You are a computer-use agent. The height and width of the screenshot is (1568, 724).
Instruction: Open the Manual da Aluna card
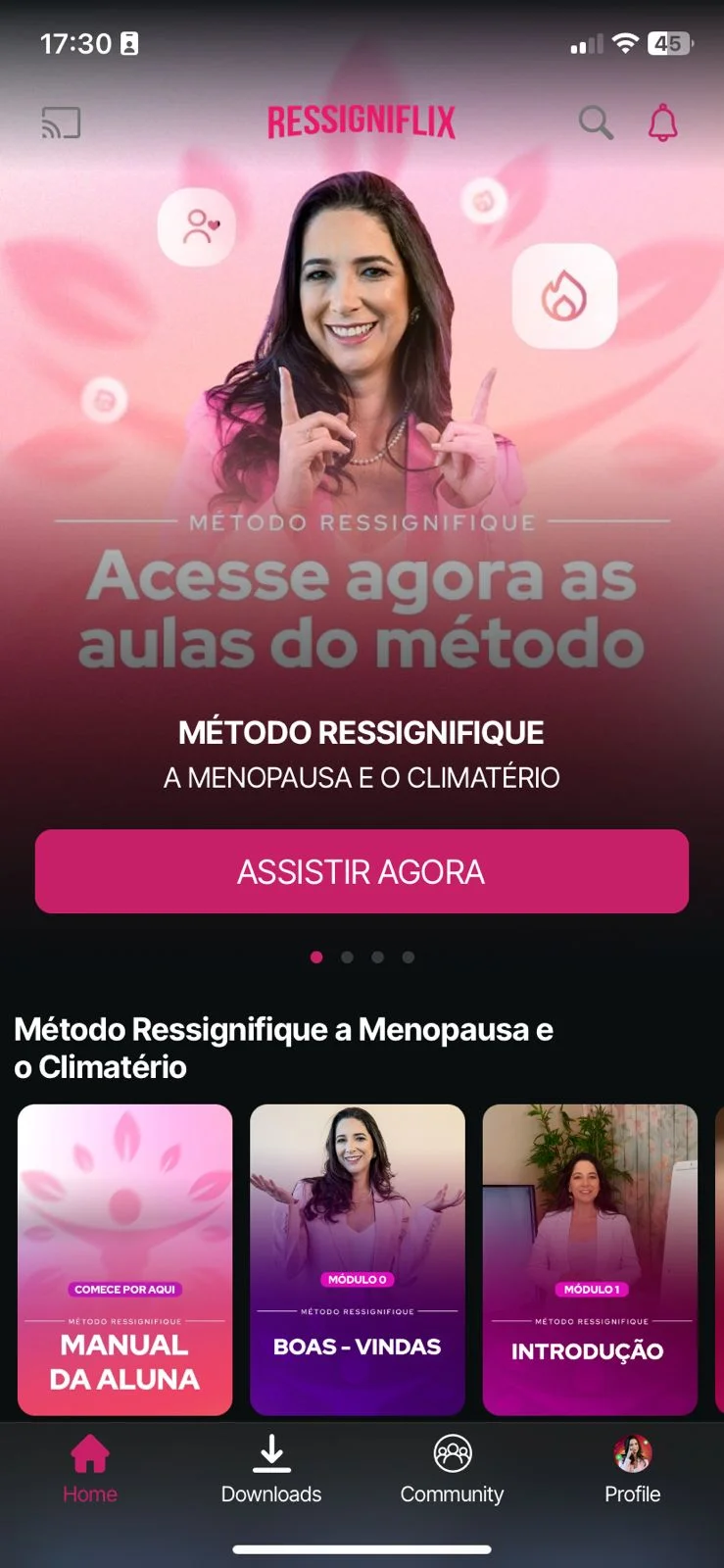(125, 1259)
